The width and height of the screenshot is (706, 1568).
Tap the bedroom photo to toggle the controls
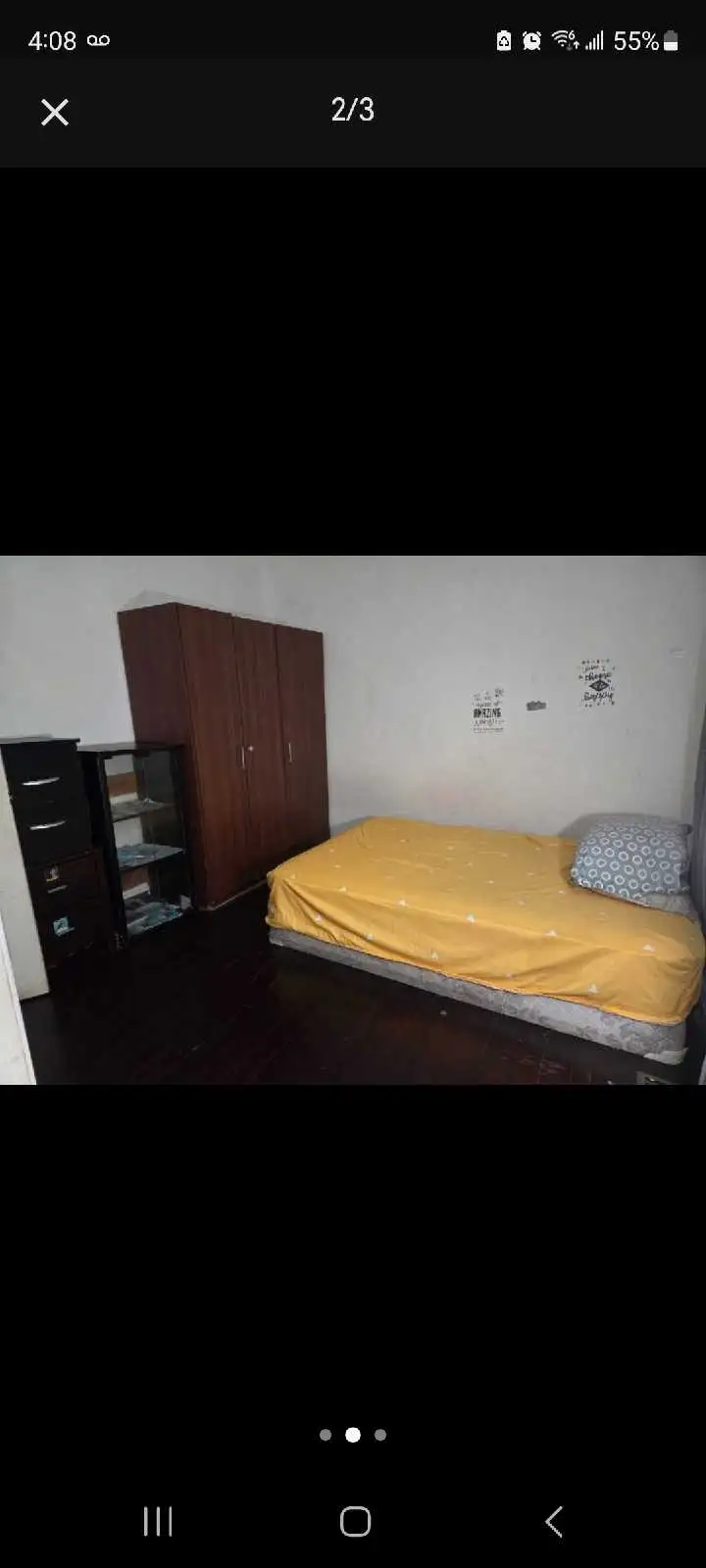click(x=353, y=820)
